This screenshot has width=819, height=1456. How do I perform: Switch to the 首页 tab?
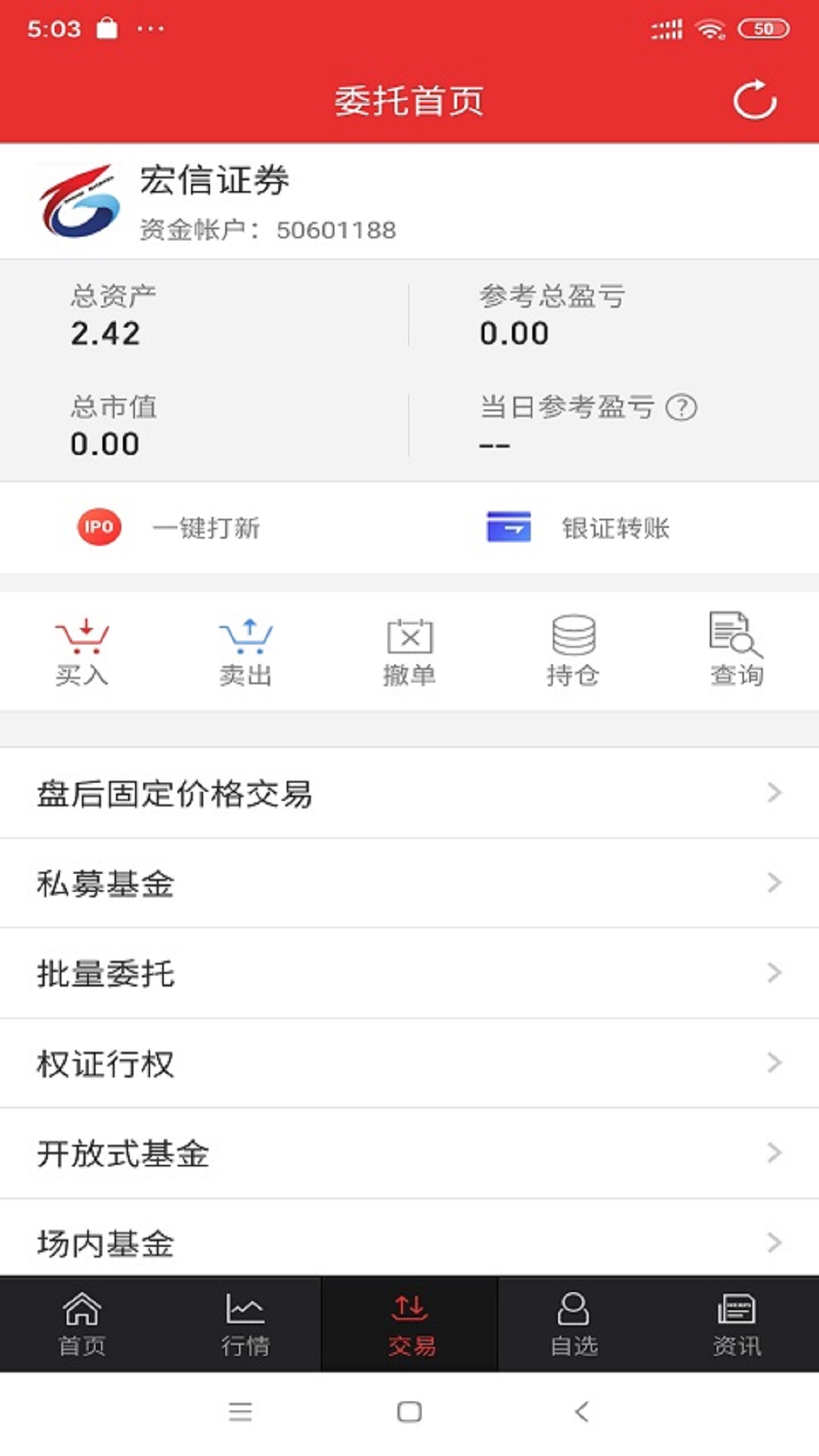(x=82, y=1324)
